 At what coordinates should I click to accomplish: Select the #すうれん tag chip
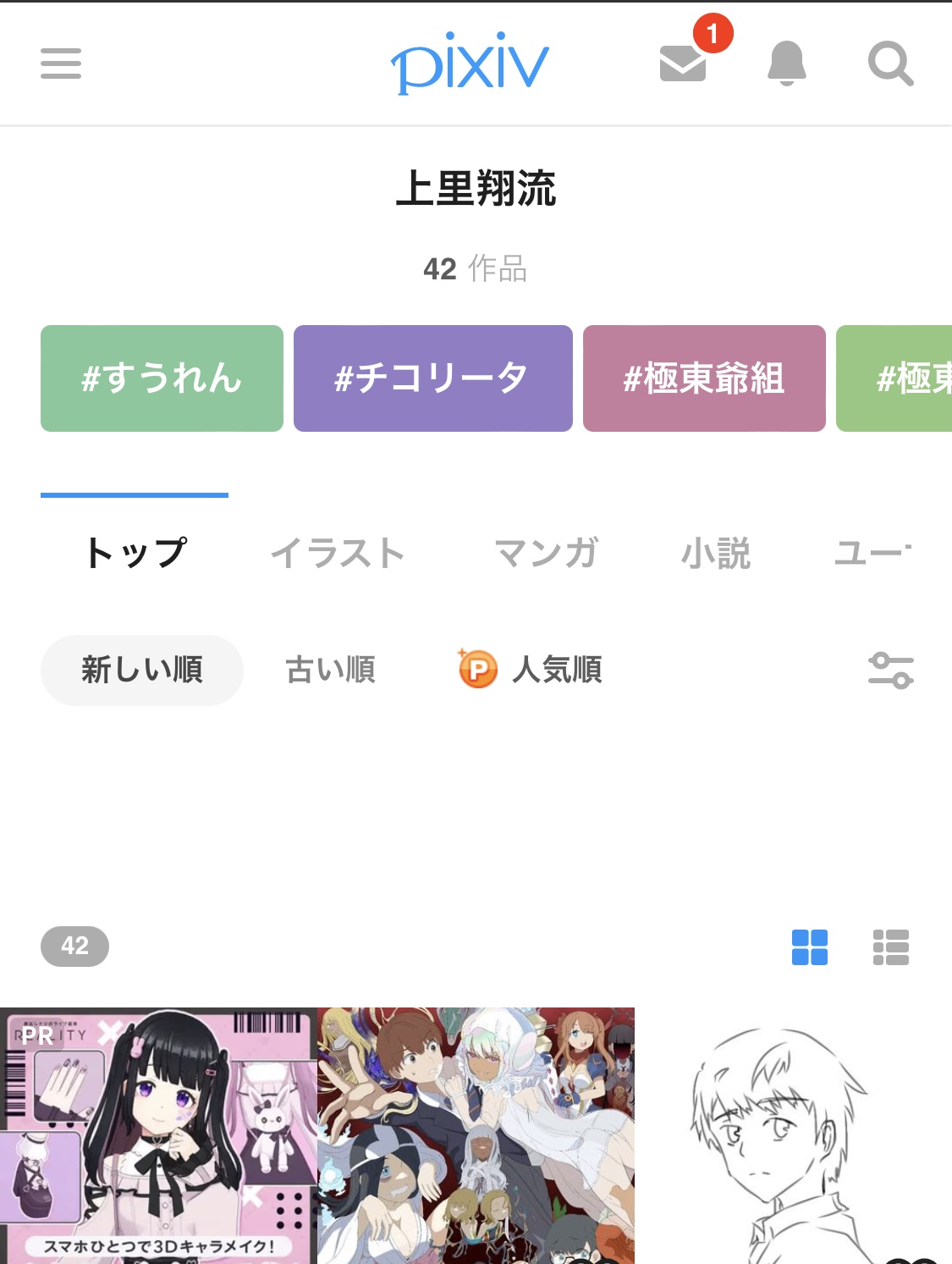pos(162,378)
